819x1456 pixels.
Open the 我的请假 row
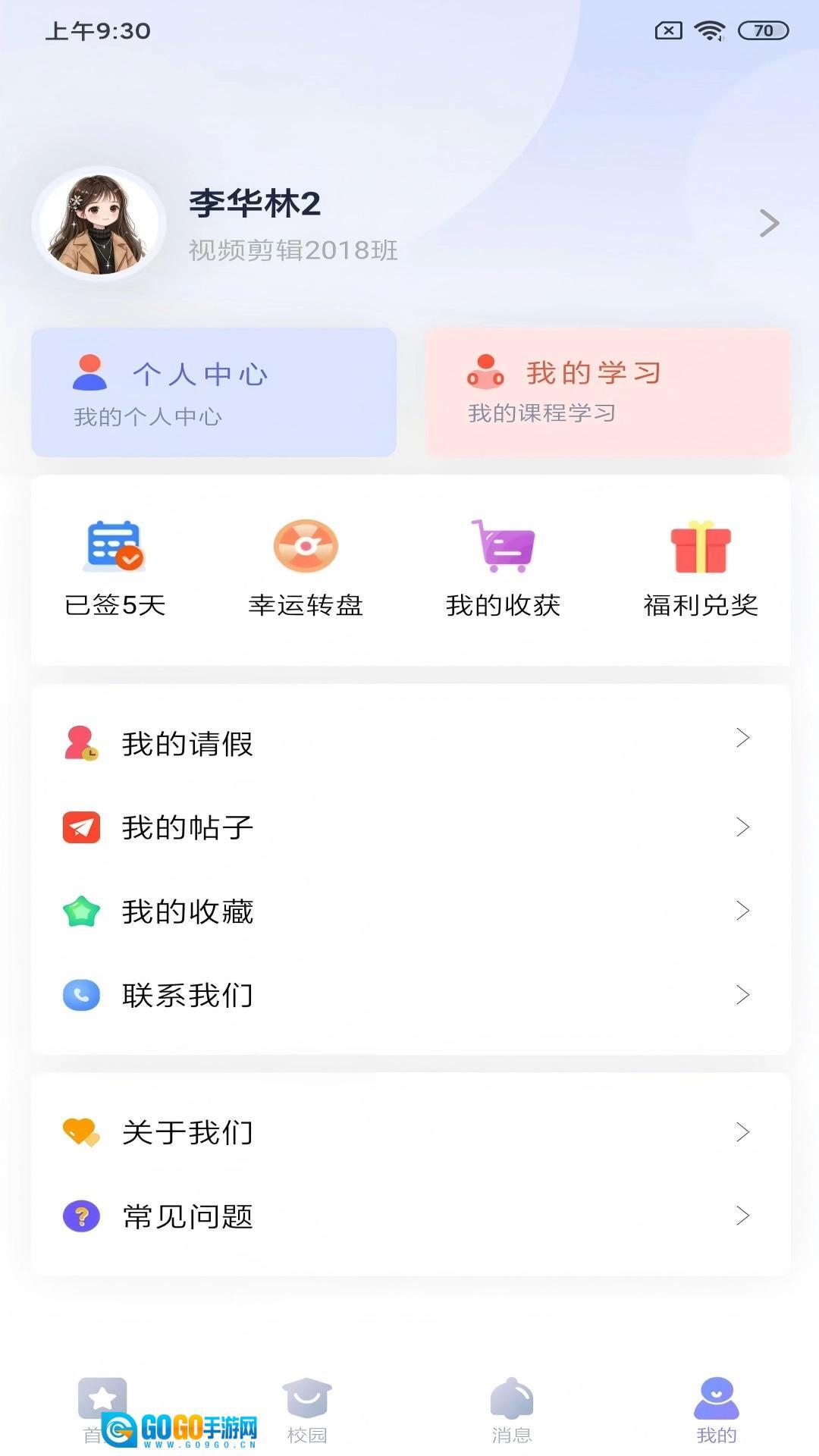click(x=409, y=743)
